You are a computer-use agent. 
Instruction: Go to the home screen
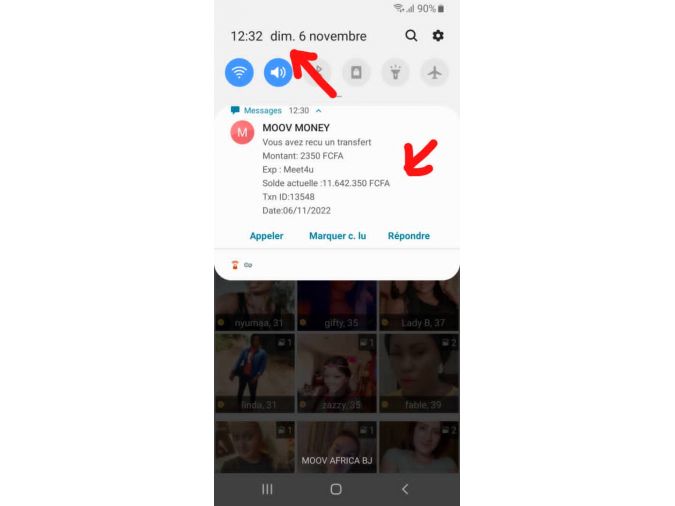[336, 489]
